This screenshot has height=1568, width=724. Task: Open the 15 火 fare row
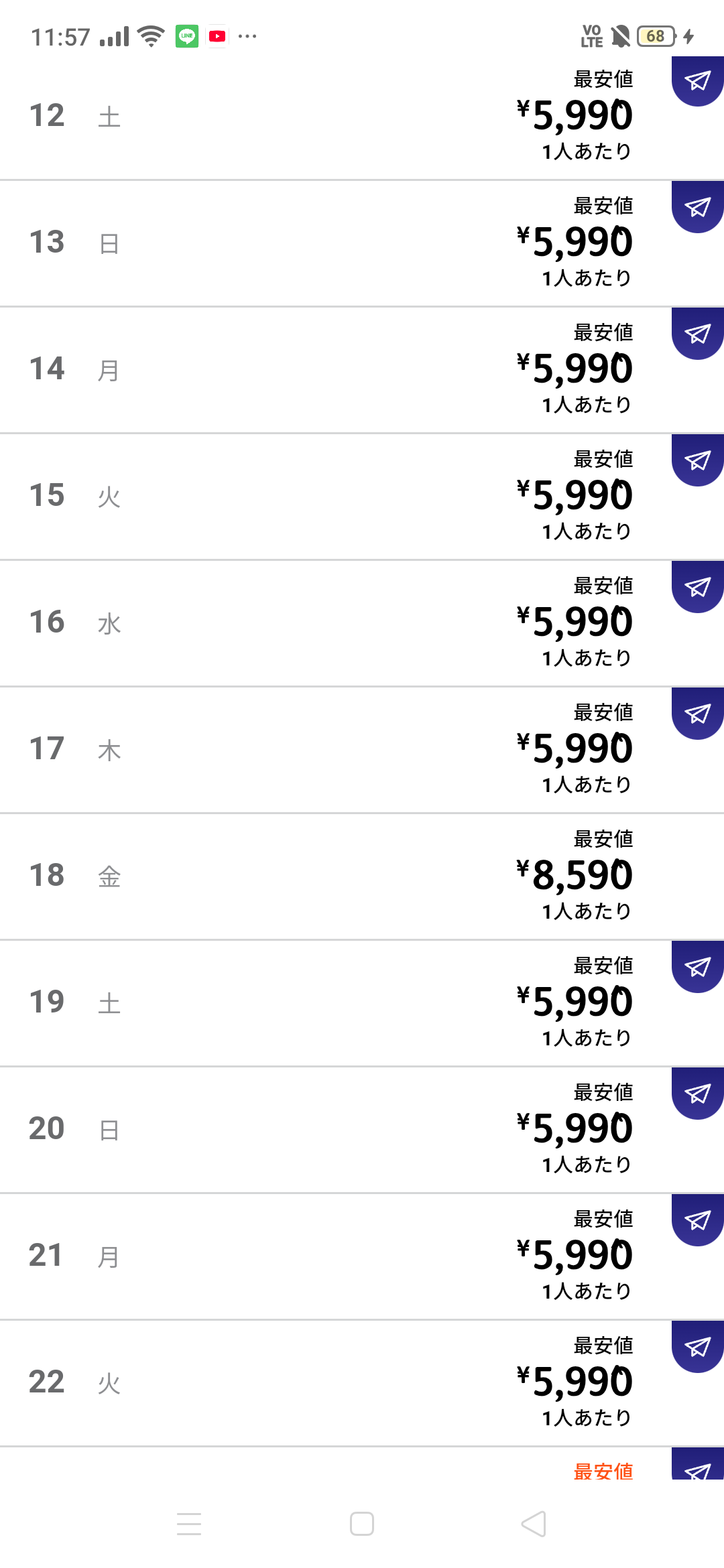coord(362,497)
